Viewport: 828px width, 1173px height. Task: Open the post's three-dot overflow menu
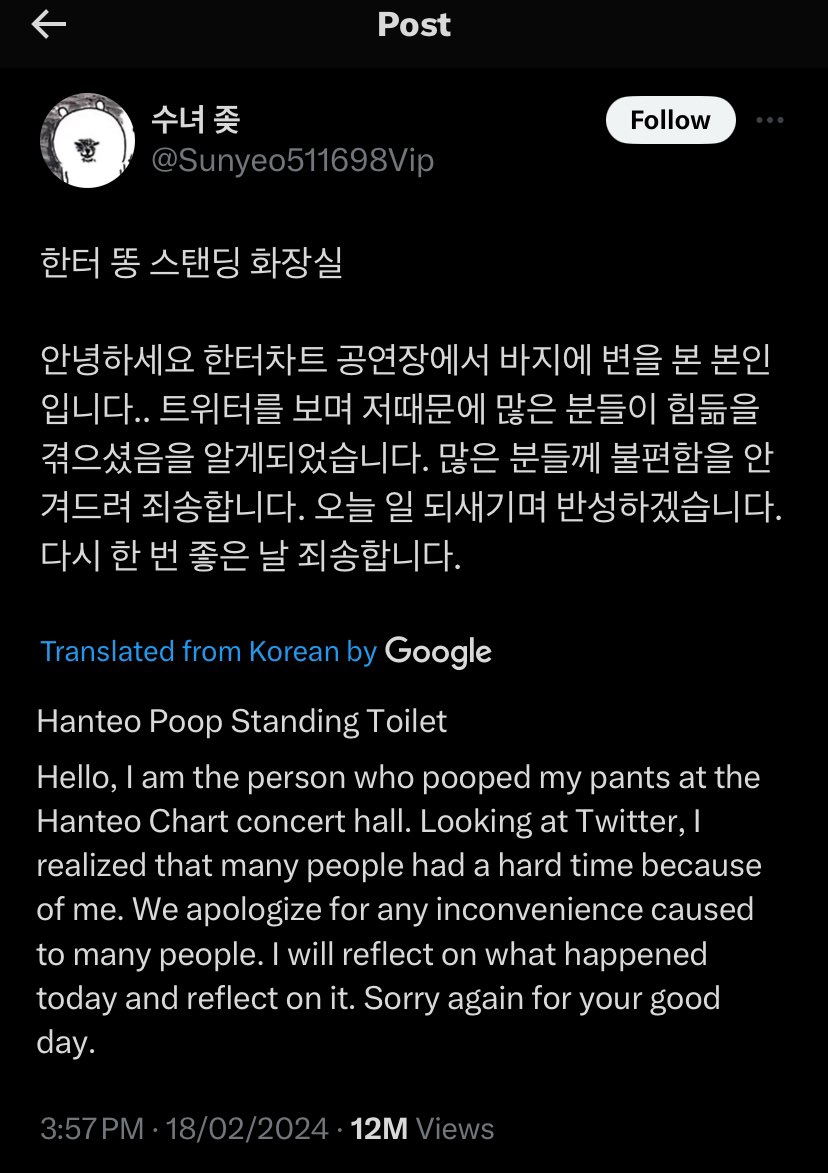pyautogui.click(x=770, y=121)
